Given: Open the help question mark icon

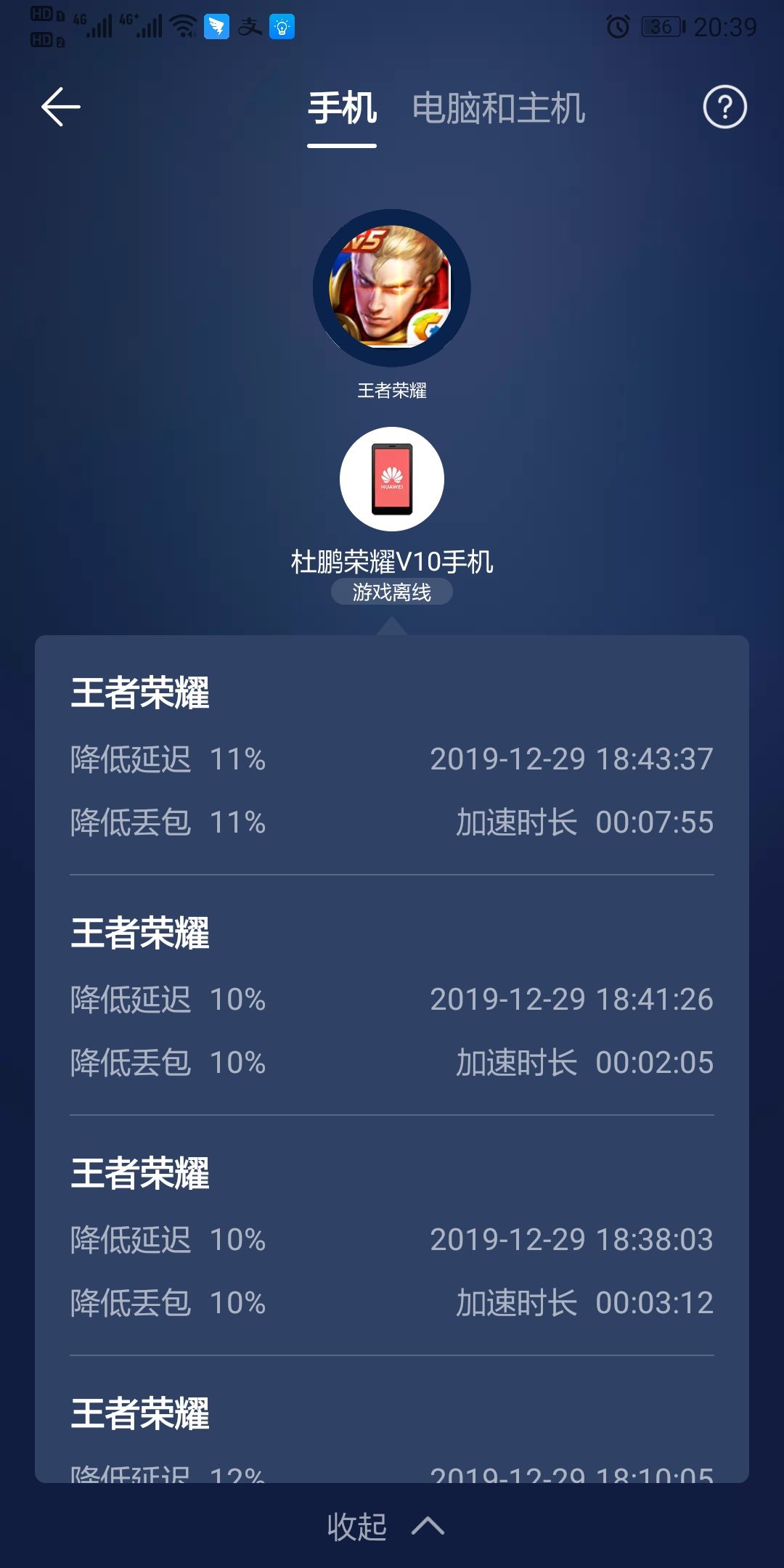Looking at the screenshot, I should [724, 107].
